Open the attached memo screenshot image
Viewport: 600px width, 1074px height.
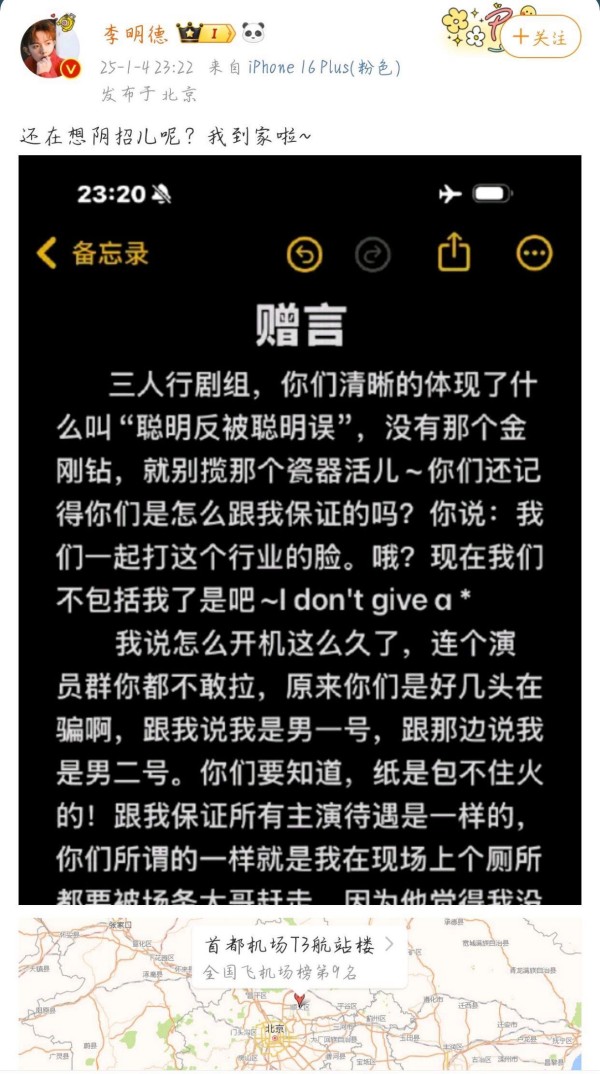point(299,529)
